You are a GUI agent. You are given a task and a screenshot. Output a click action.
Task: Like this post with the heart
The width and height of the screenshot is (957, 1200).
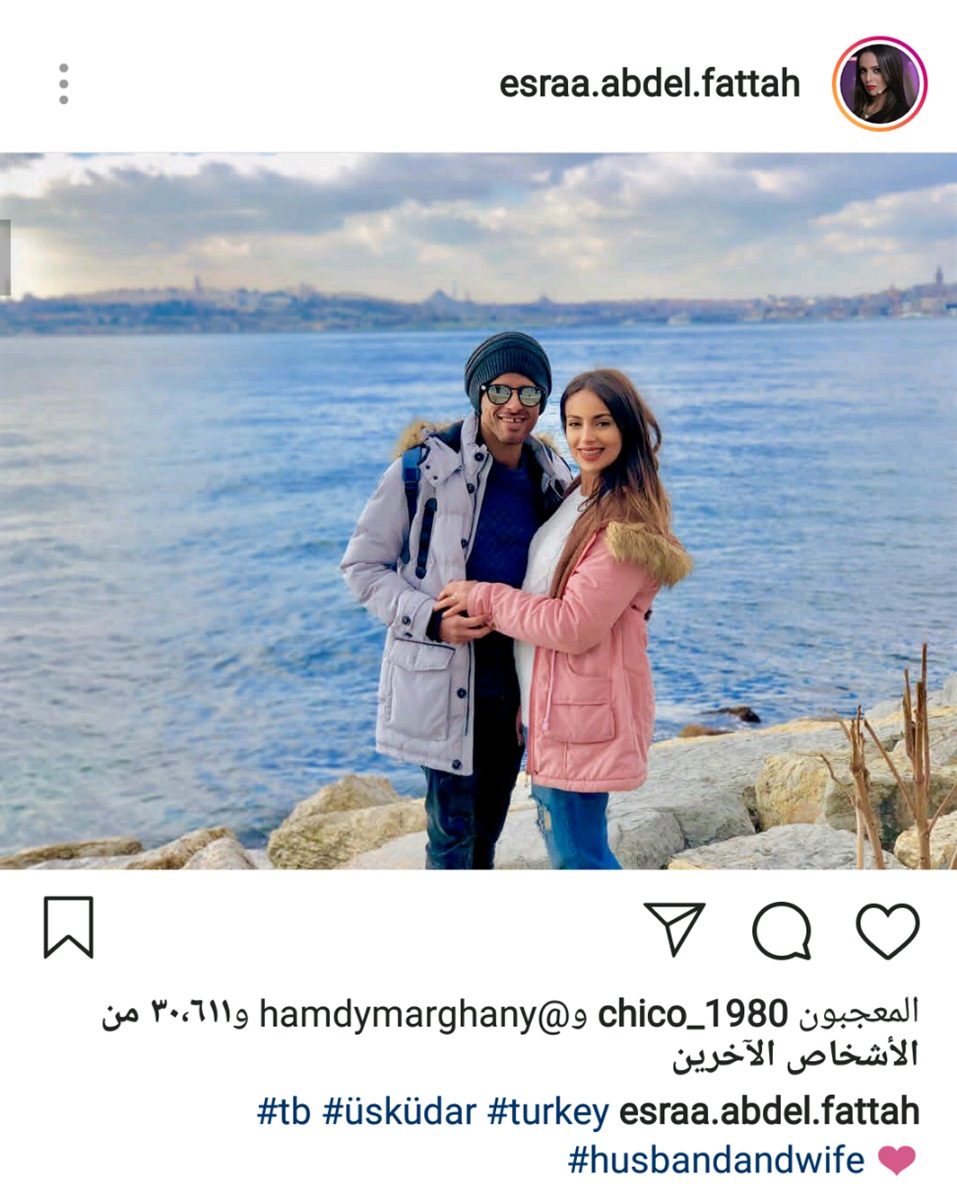[x=887, y=931]
